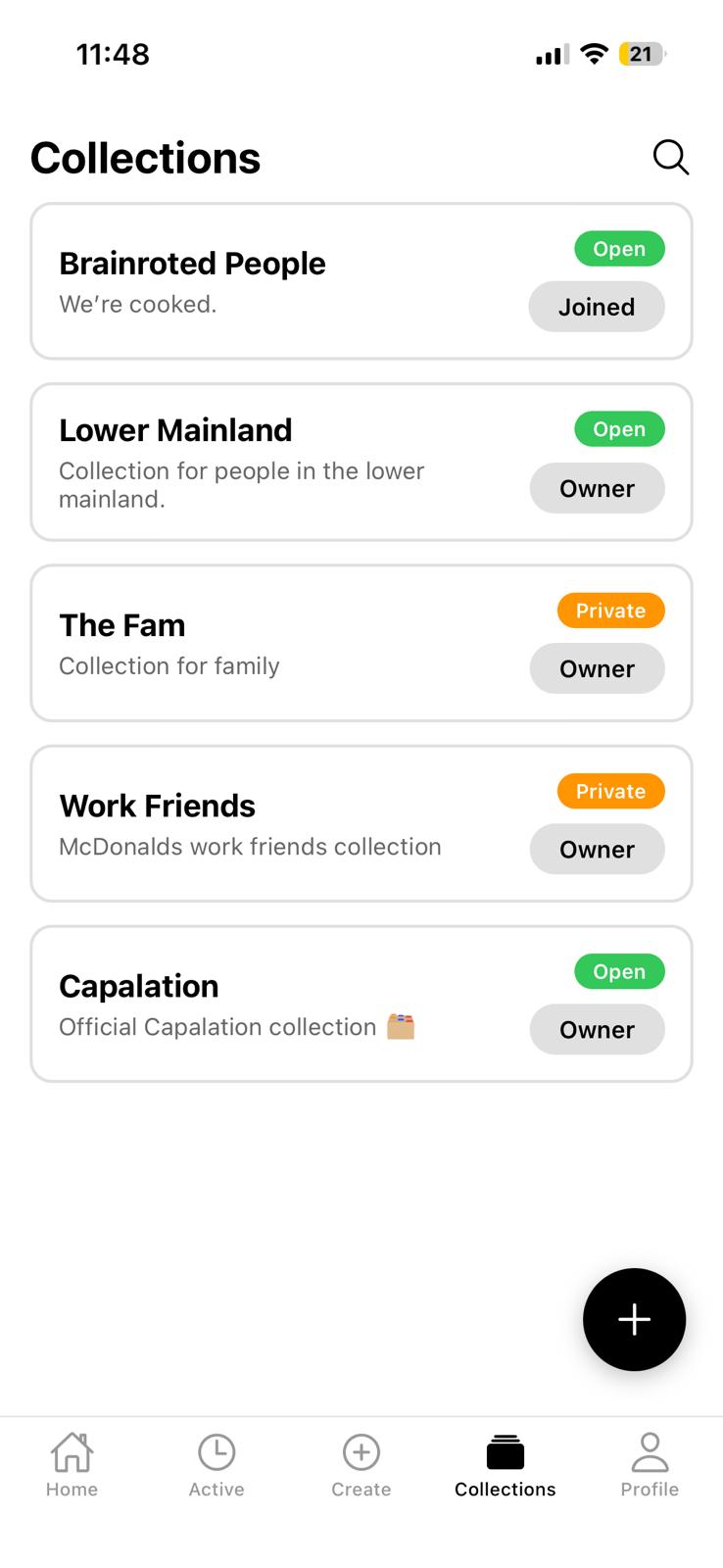
Task: Tap the Private badge on The Fam
Action: [x=610, y=611]
